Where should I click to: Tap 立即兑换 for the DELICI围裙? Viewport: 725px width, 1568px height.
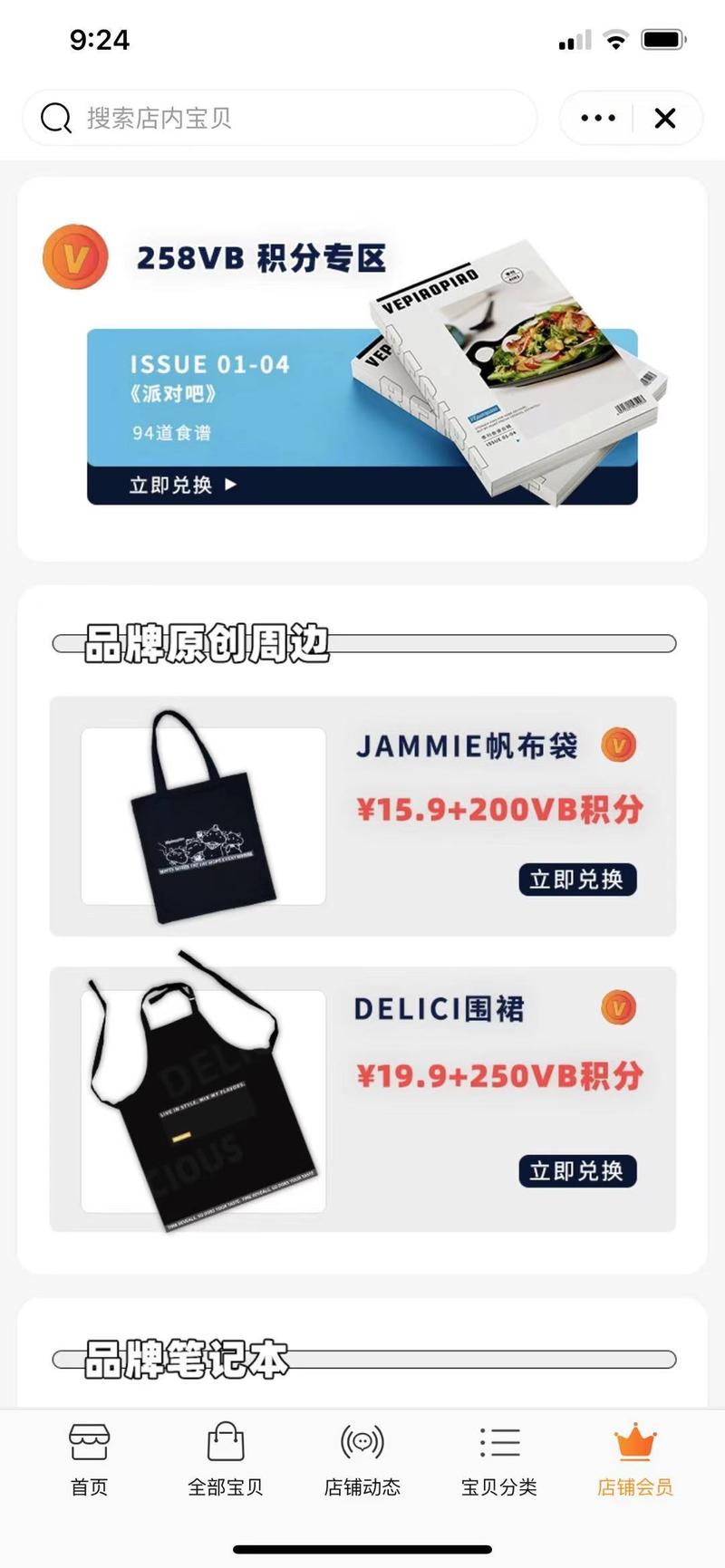tap(577, 1170)
